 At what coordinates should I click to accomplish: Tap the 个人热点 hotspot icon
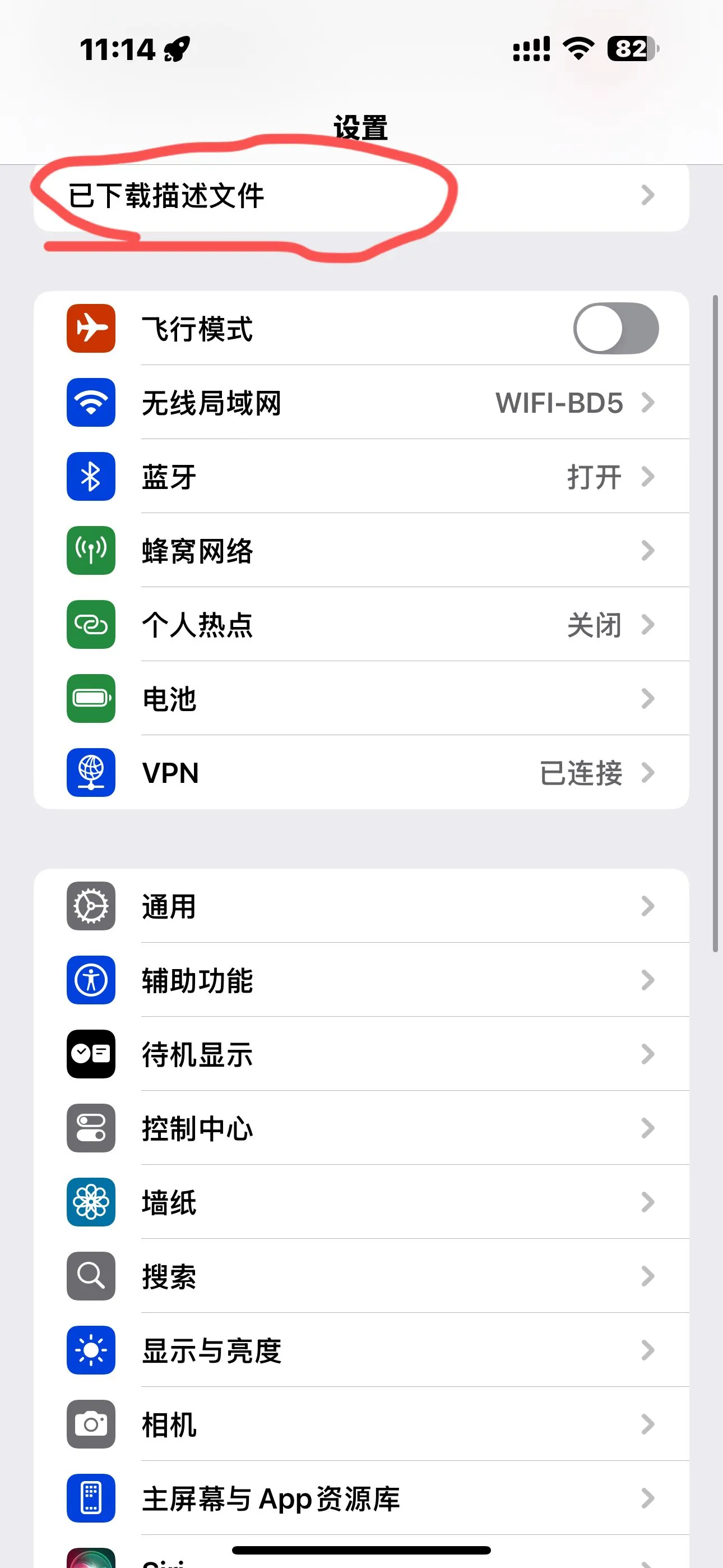click(x=90, y=625)
